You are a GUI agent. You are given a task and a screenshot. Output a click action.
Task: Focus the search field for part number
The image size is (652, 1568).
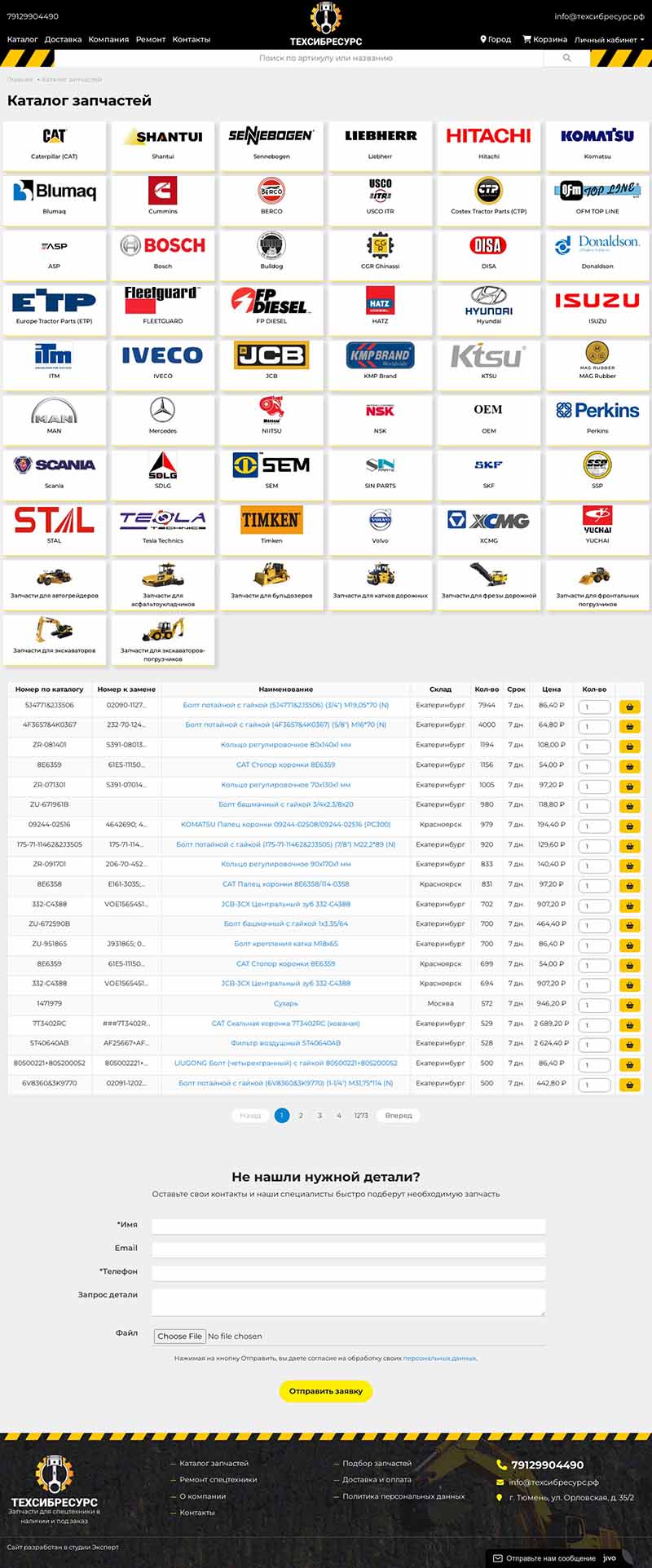click(x=325, y=58)
